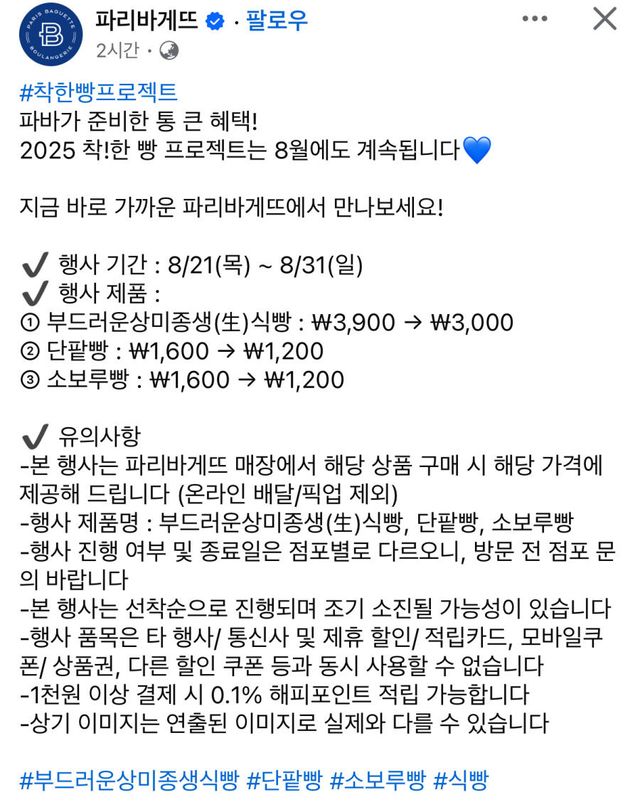Open the #소보루빵 hashtag
640x804 pixels.
tap(378, 781)
